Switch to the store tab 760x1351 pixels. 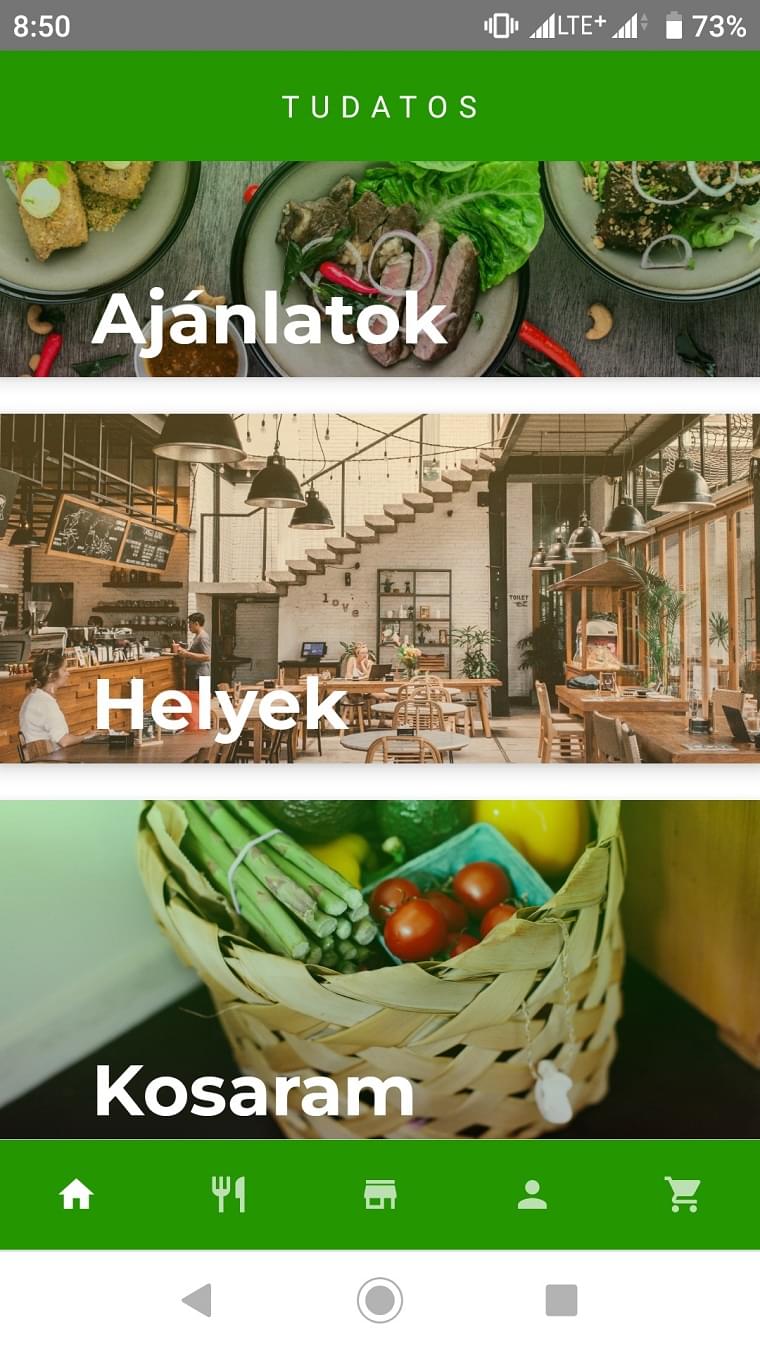coord(380,1194)
